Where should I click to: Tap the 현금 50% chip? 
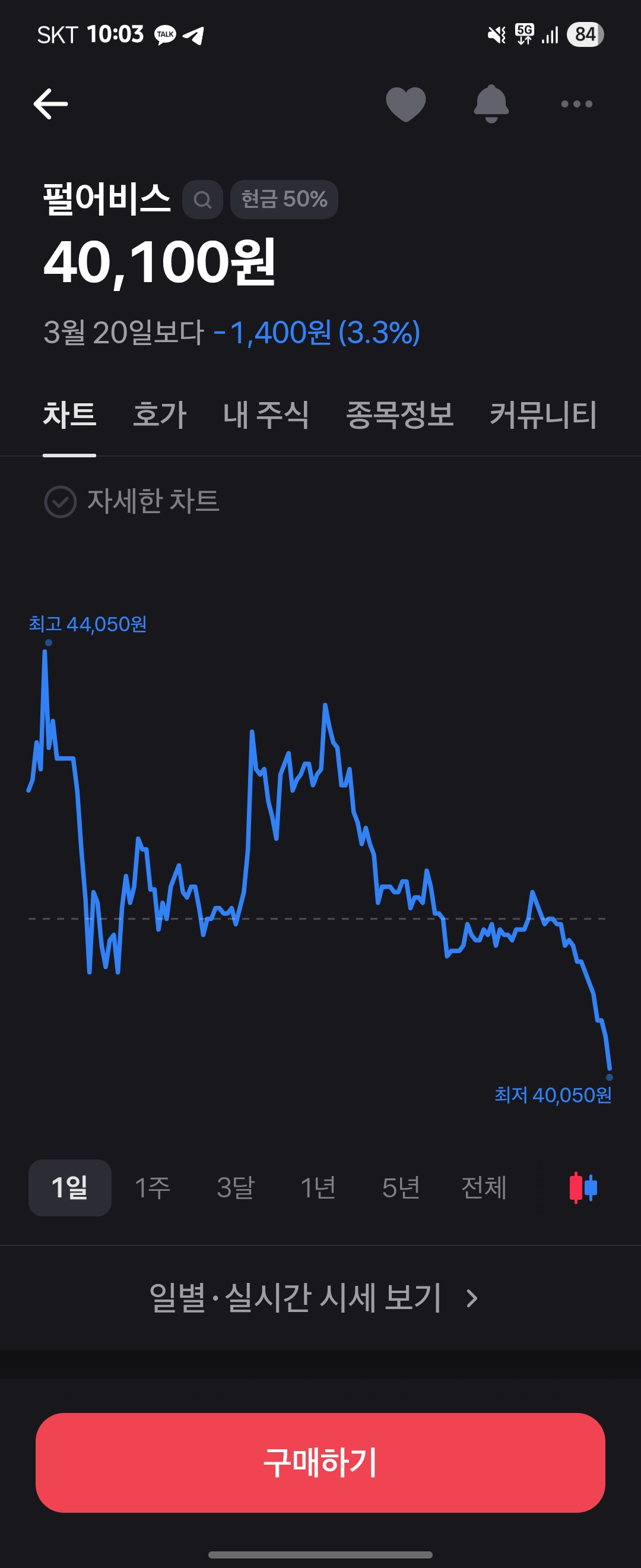tap(284, 200)
